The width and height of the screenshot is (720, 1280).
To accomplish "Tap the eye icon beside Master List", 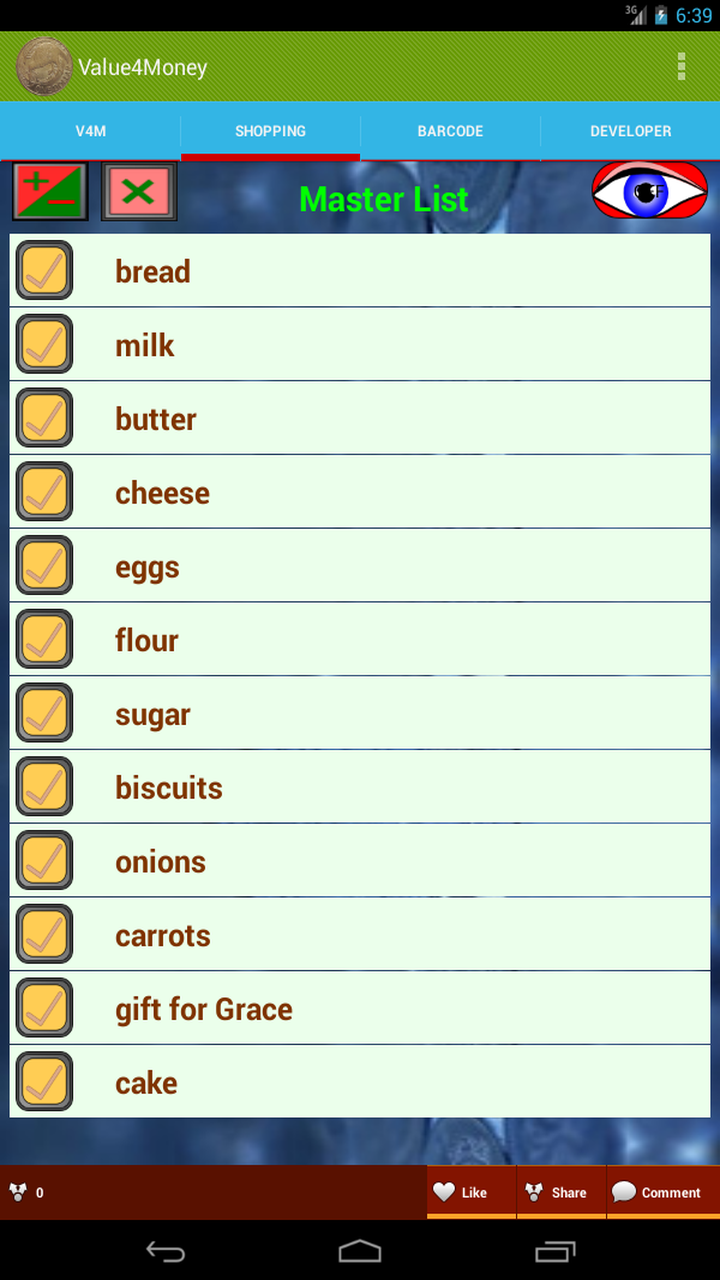I will click(x=649, y=191).
